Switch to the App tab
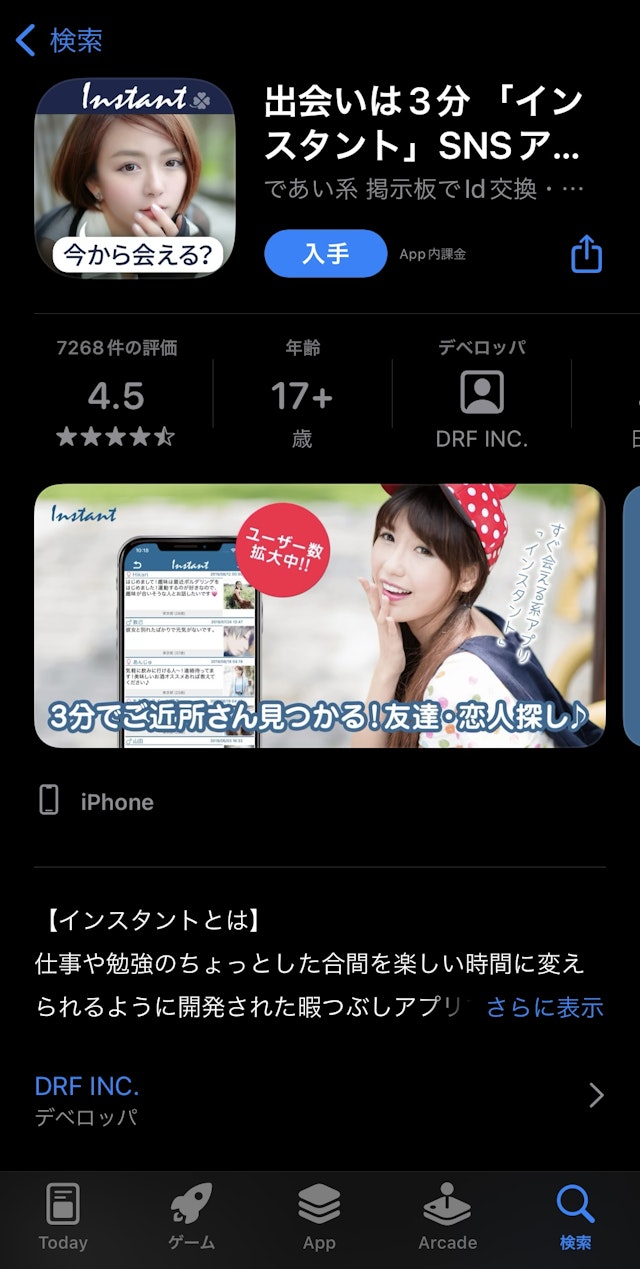Viewport: 640px width, 1269px height. pyautogui.click(x=319, y=1216)
